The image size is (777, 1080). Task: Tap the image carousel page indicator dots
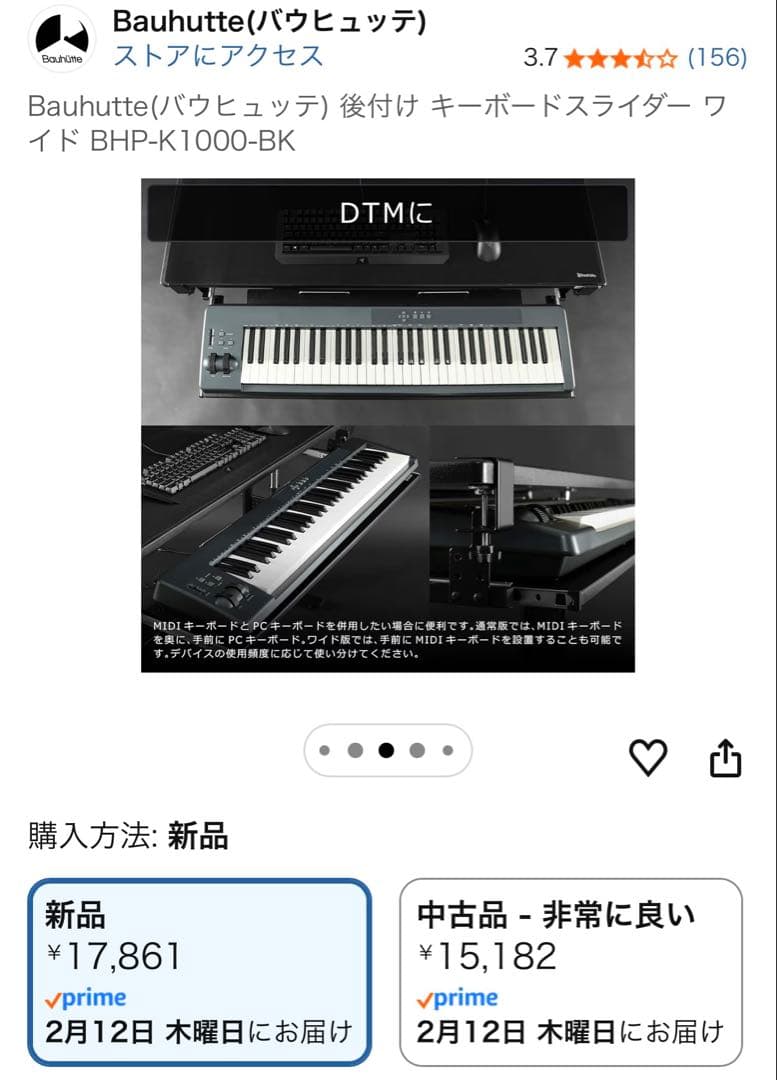click(x=387, y=751)
